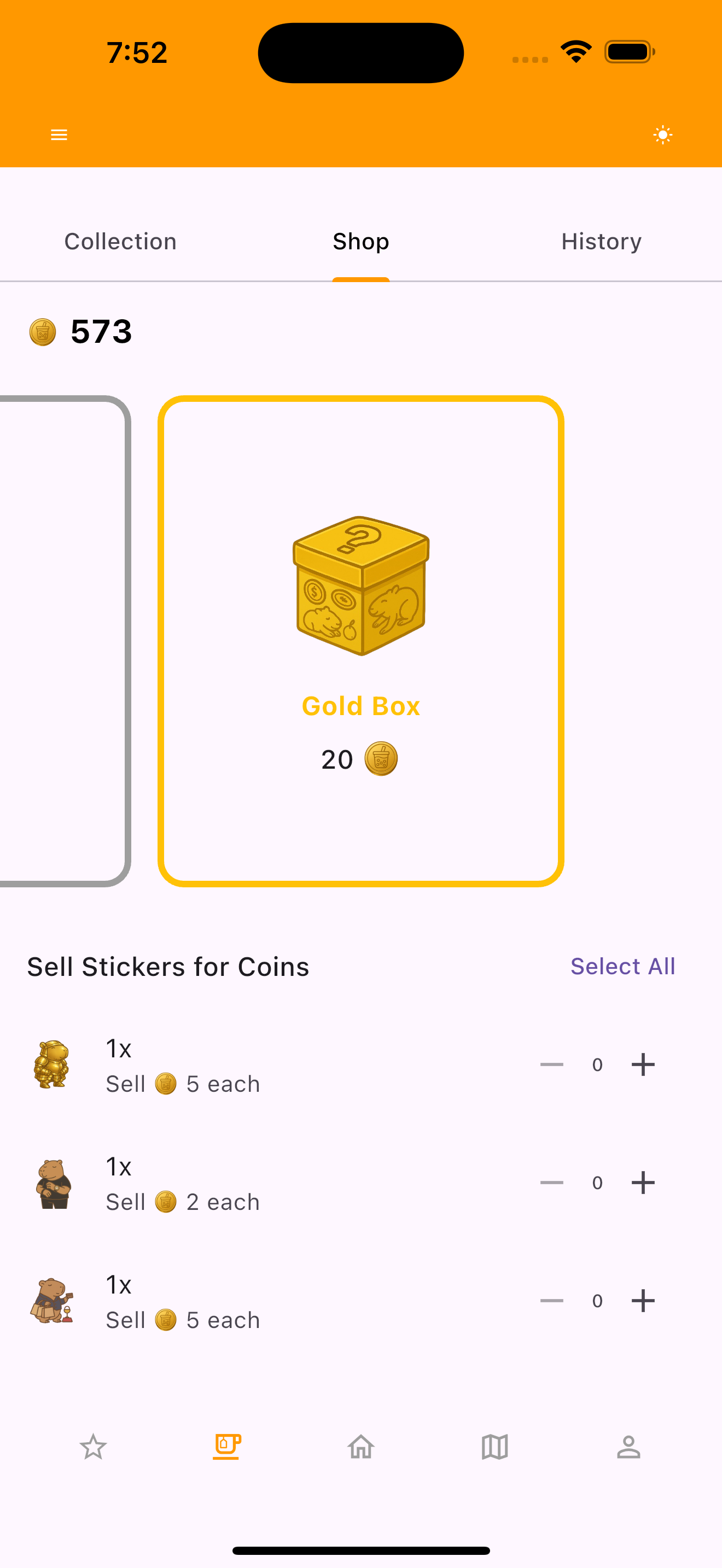Buy the Gold Box card
The width and height of the screenshot is (722, 1568).
click(360, 640)
